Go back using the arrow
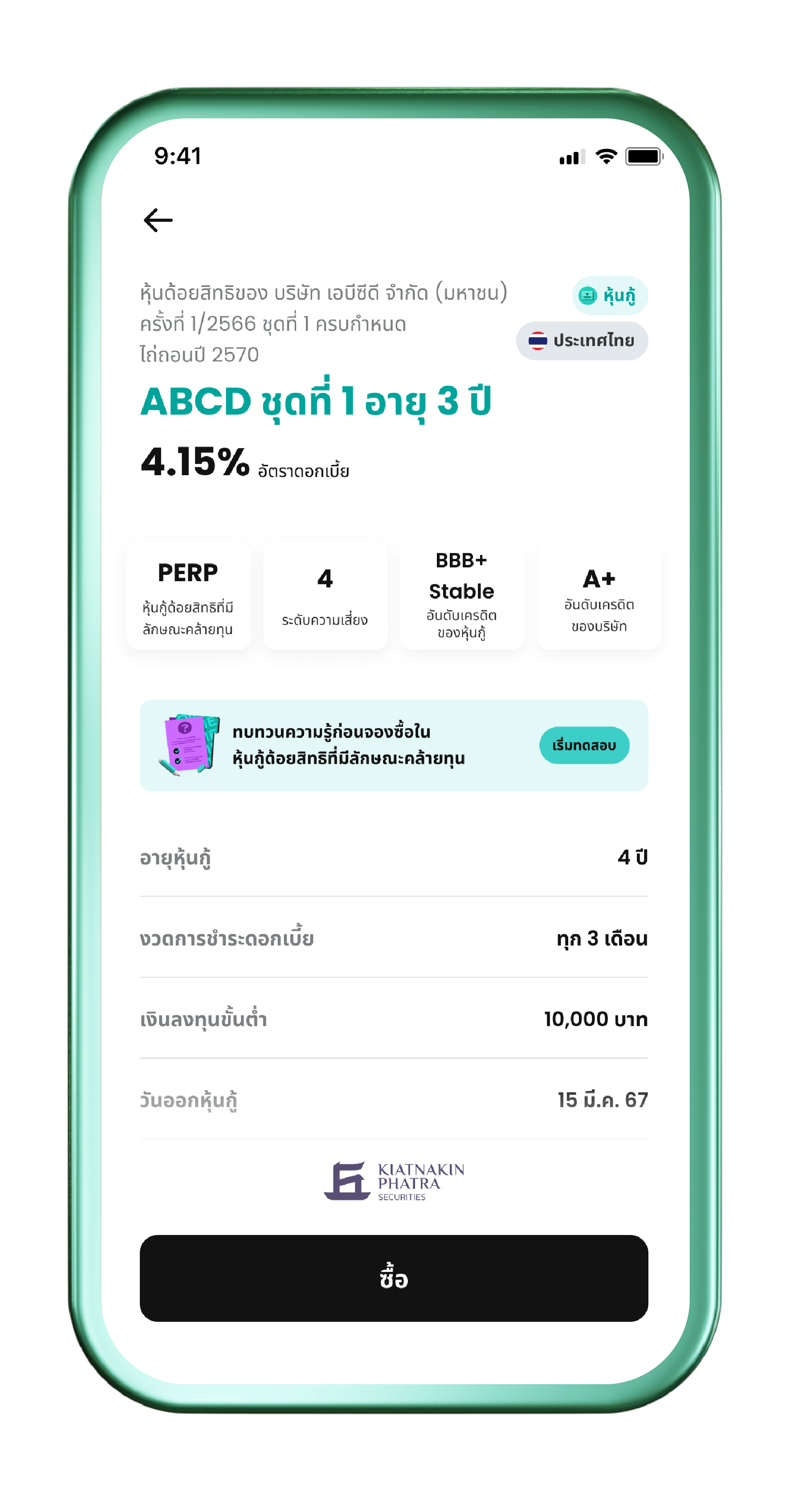 click(x=158, y=220)
